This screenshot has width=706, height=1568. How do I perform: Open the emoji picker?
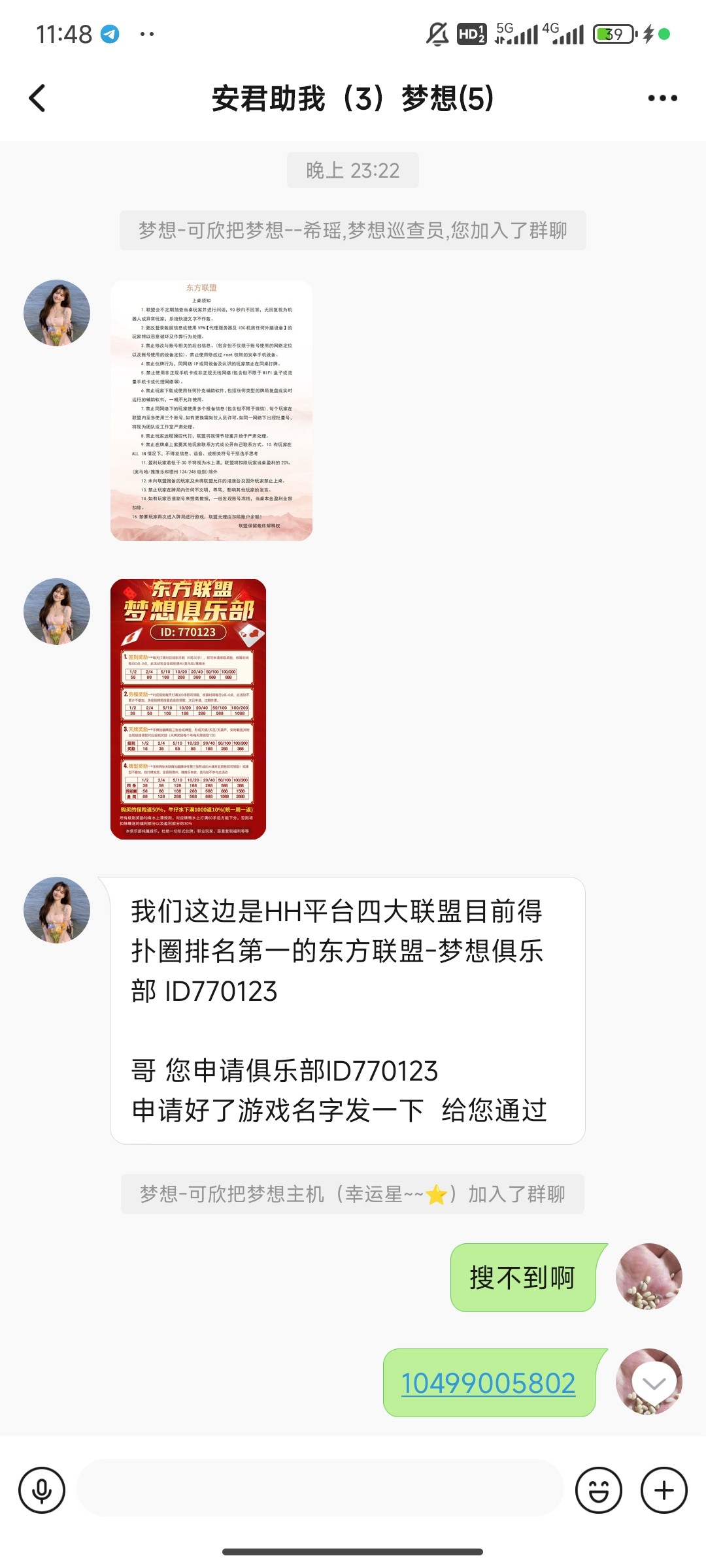[598, 1491]
